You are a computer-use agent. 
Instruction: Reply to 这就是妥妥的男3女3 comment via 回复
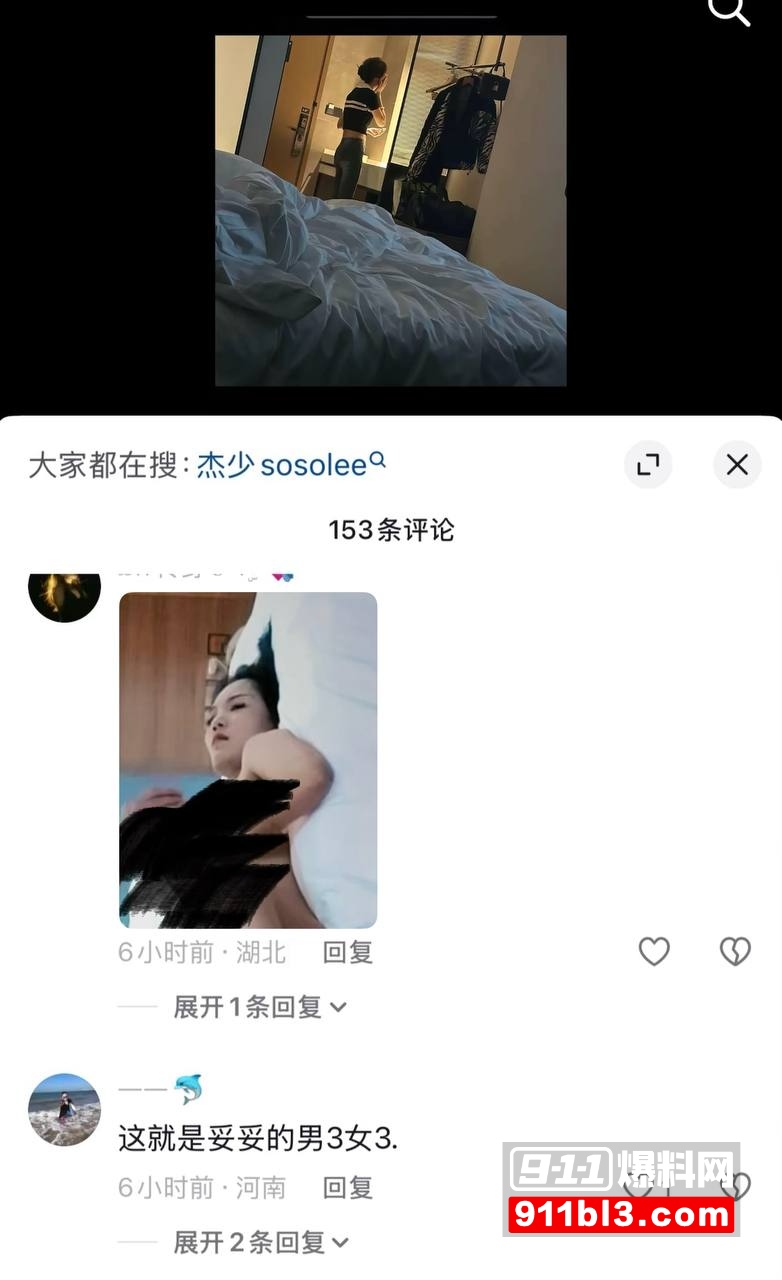coord(346,1188)
